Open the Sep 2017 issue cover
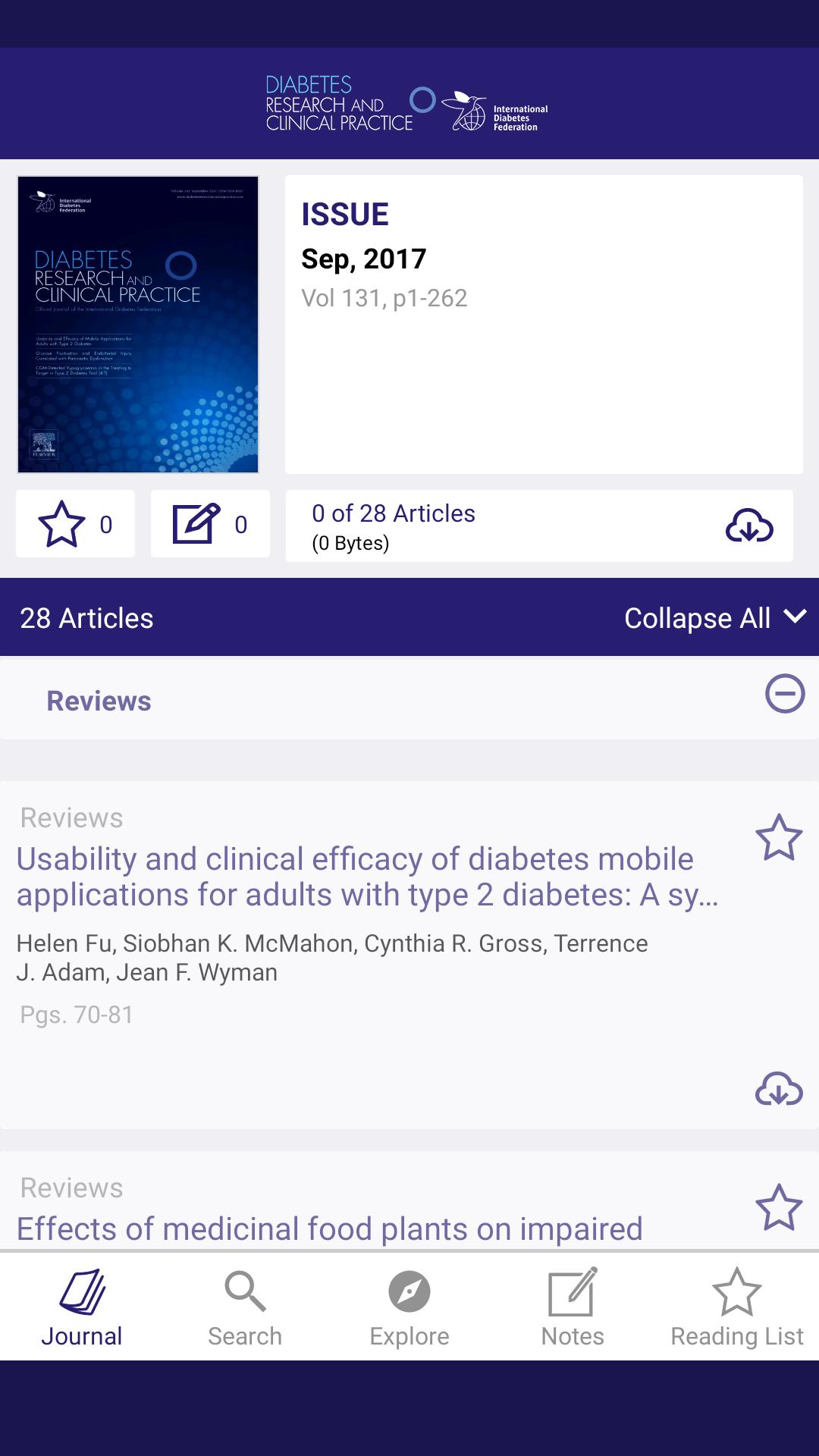819x1456 pixels. (138, 325)
